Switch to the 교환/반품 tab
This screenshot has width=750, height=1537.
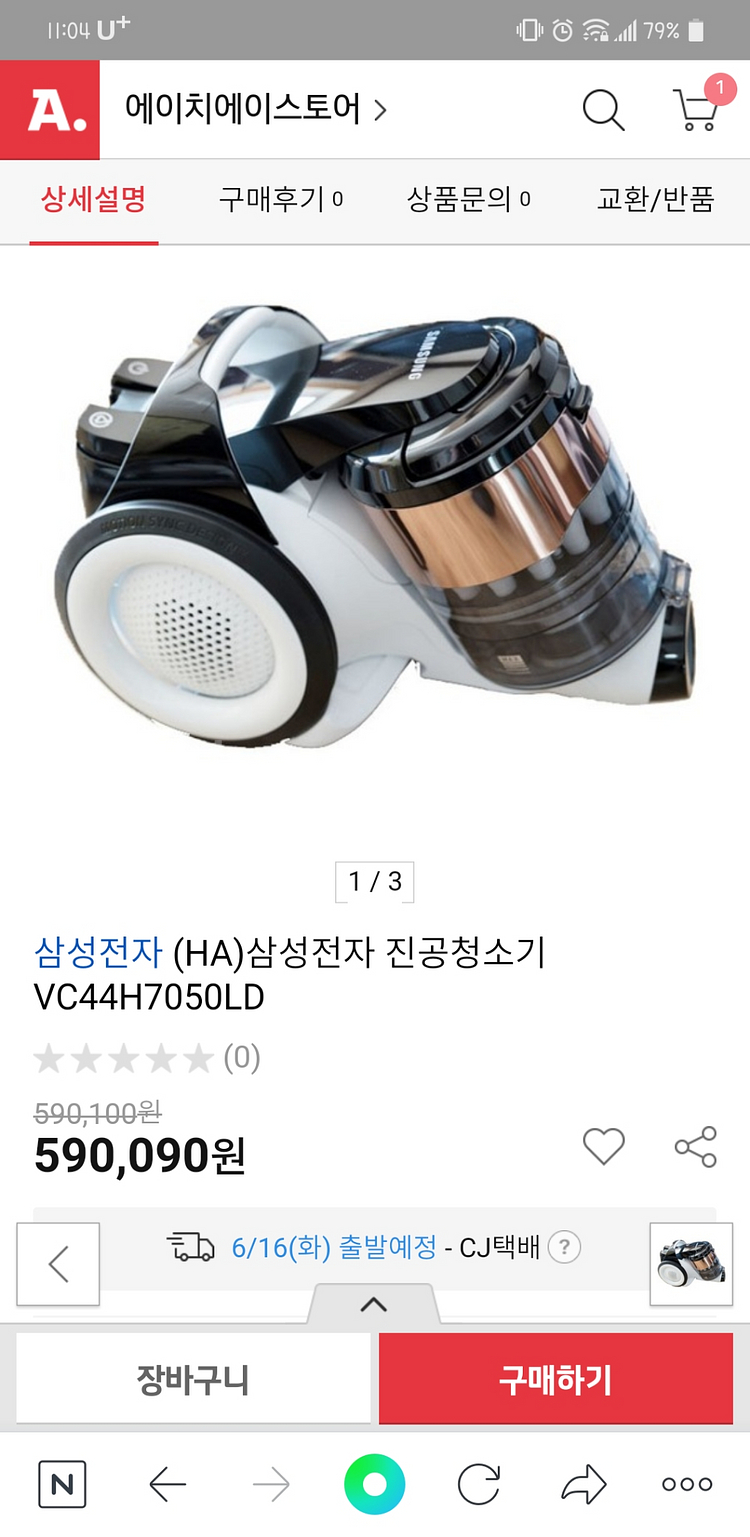tap(655, 199)
